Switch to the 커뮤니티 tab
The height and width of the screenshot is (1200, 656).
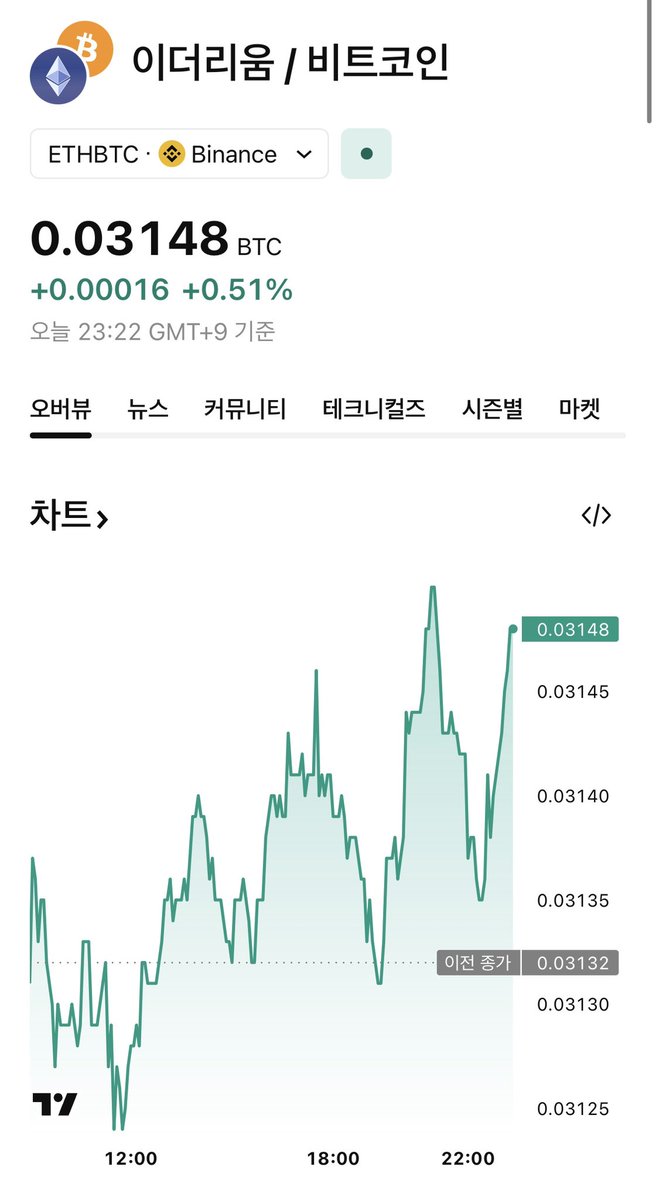pyautogui.click(x=245, y=408)
